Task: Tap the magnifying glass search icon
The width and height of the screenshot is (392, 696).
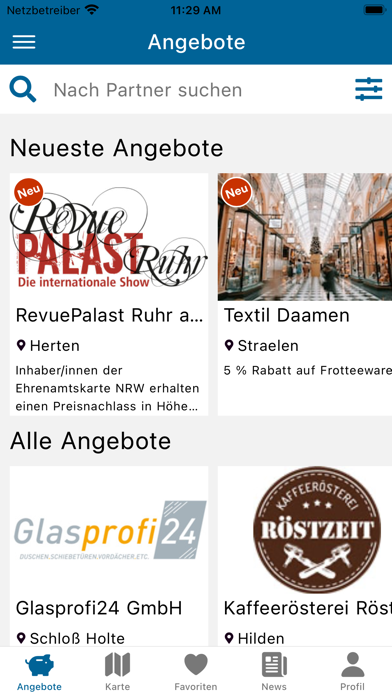Action: tap(23, 89)
